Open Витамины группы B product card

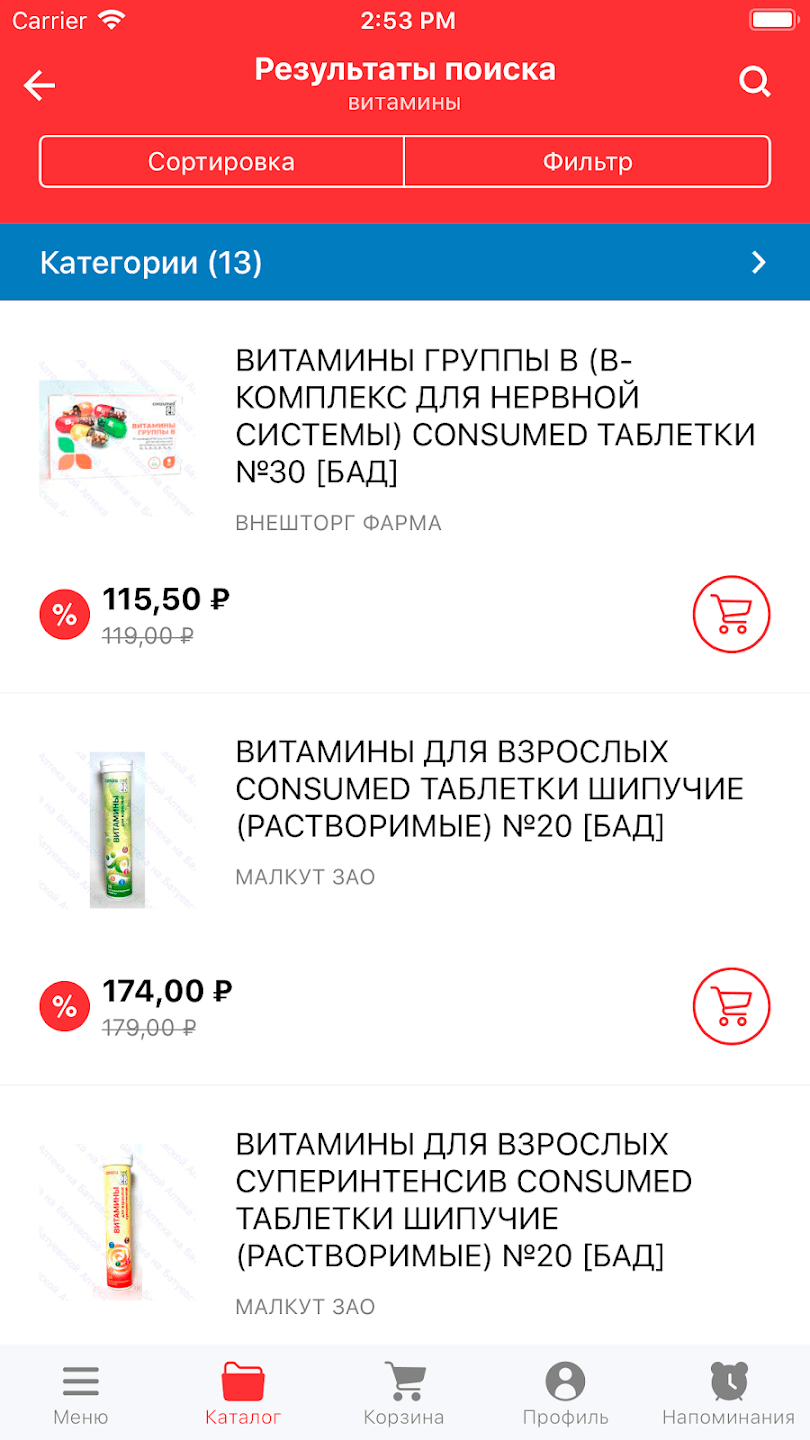(x=495, y=416)
